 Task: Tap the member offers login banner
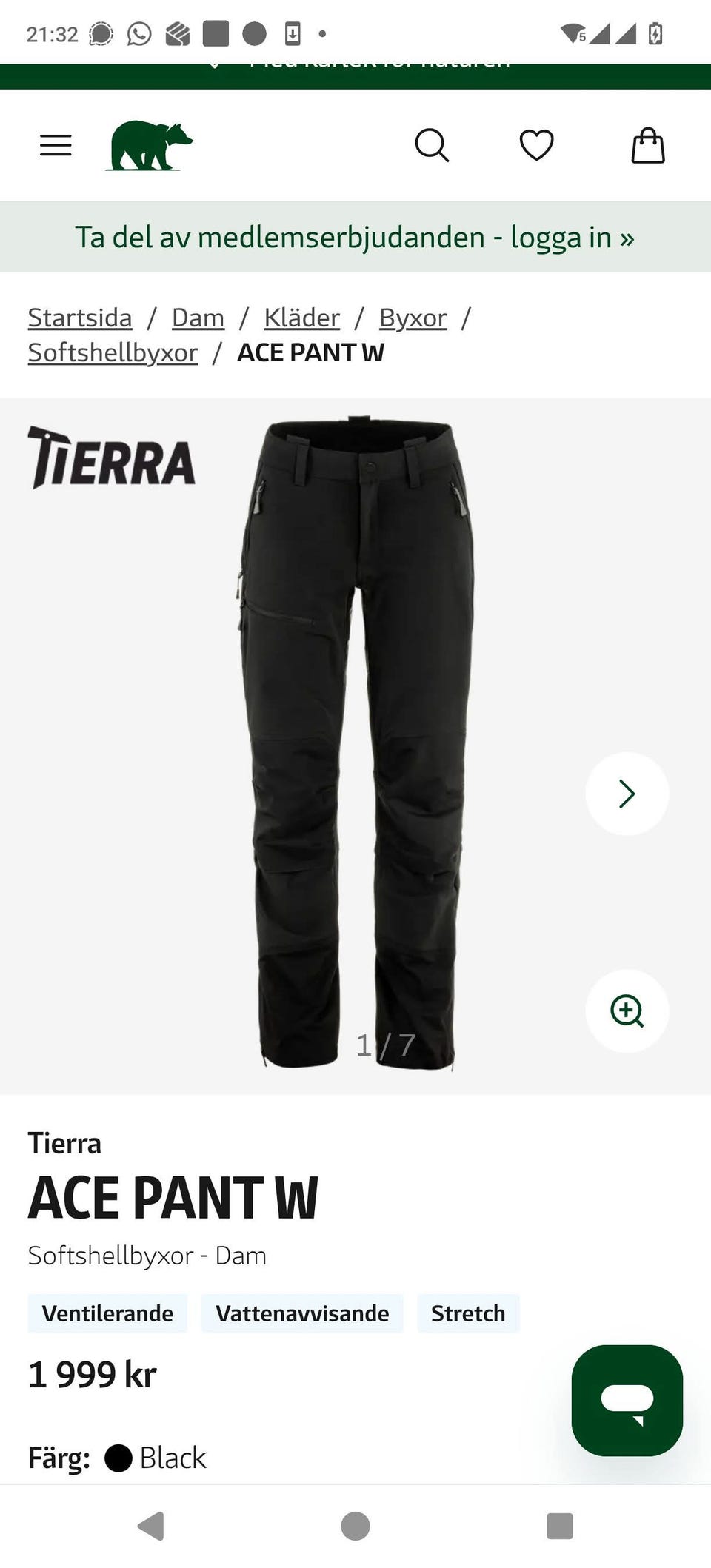(x=355, y=237)
